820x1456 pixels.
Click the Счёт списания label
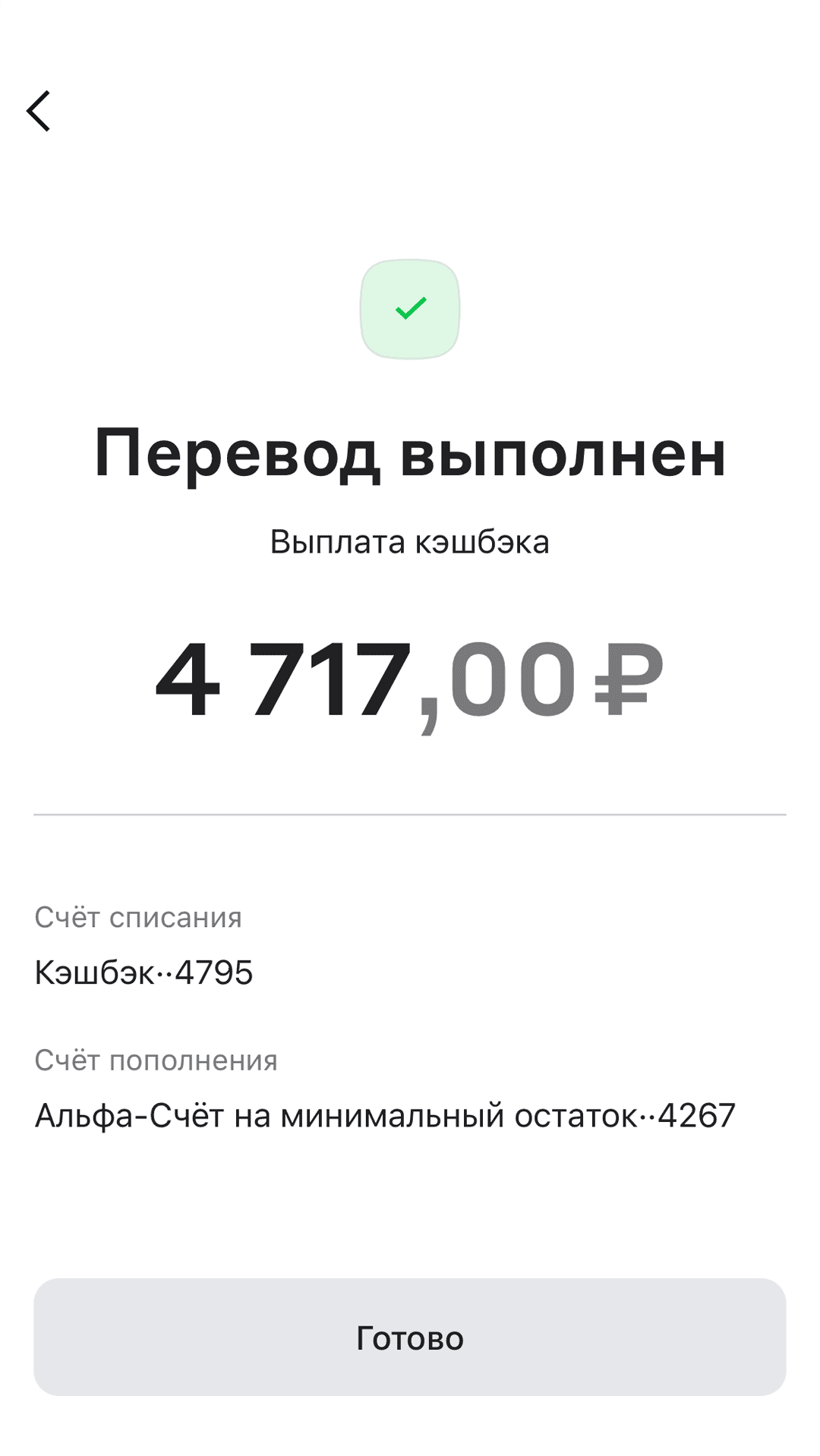tap(139, 917)
